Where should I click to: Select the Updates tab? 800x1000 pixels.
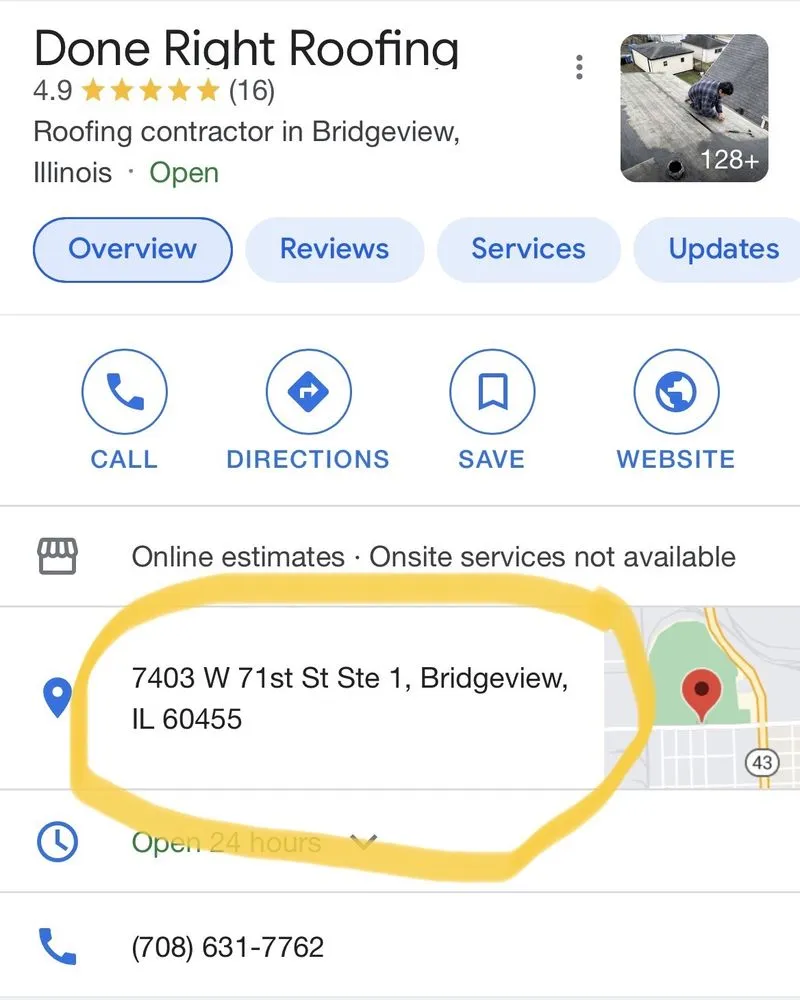(x=722, y=250)
